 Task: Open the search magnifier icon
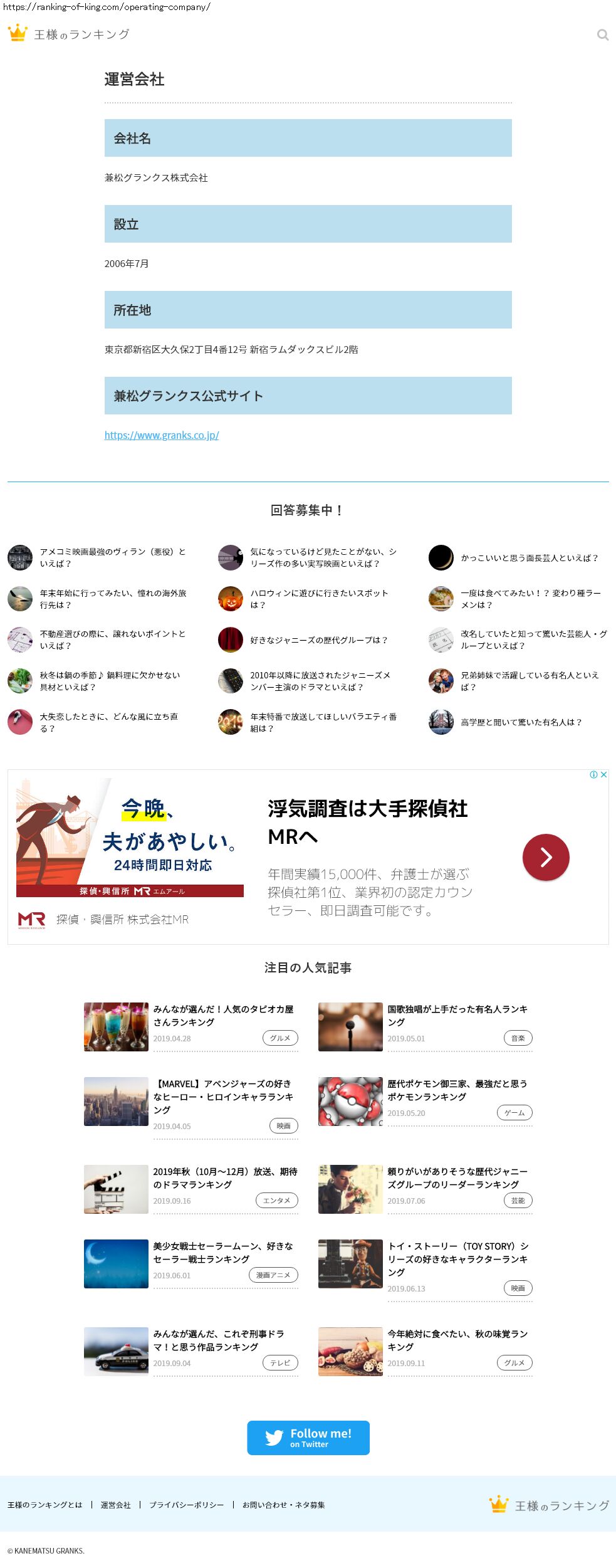click(x=602, y=35)
